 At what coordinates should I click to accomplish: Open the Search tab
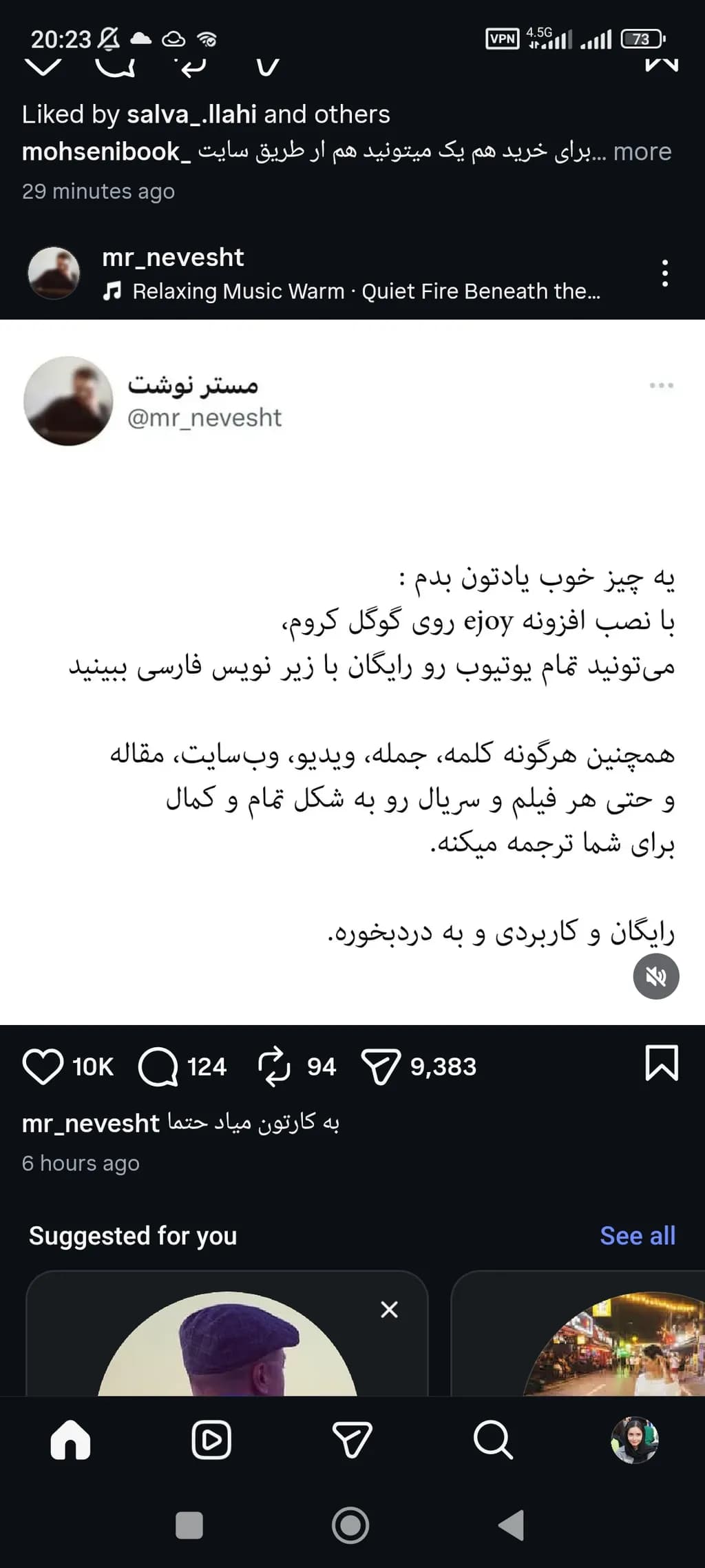(x=493, y=1440)
